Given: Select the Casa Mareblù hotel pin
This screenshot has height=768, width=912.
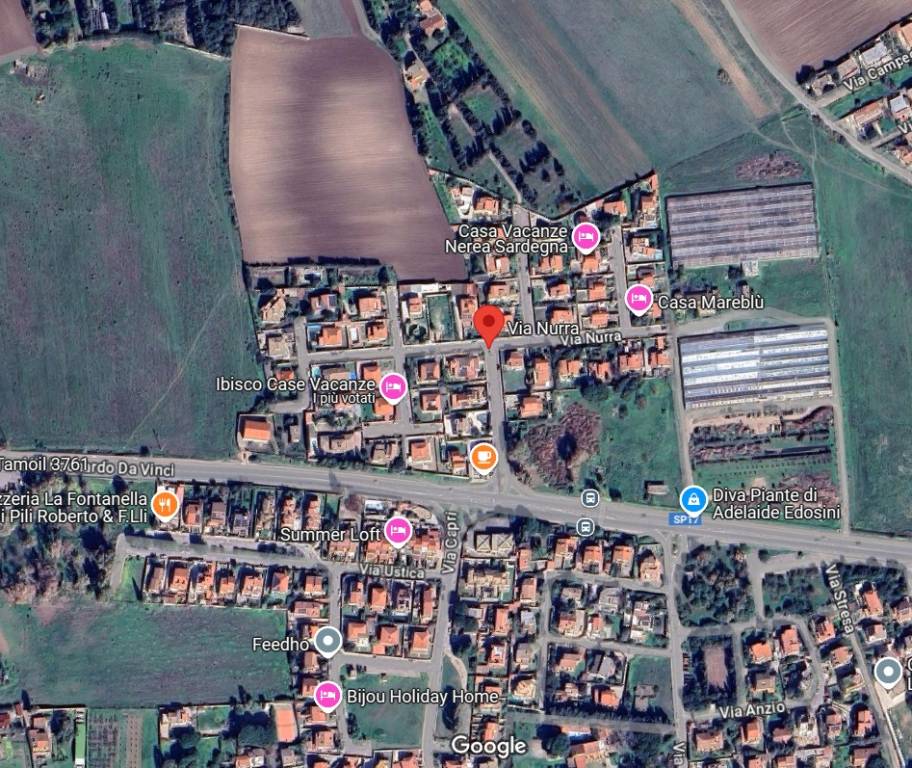Looking at the screenshot, I should point(639,298).
